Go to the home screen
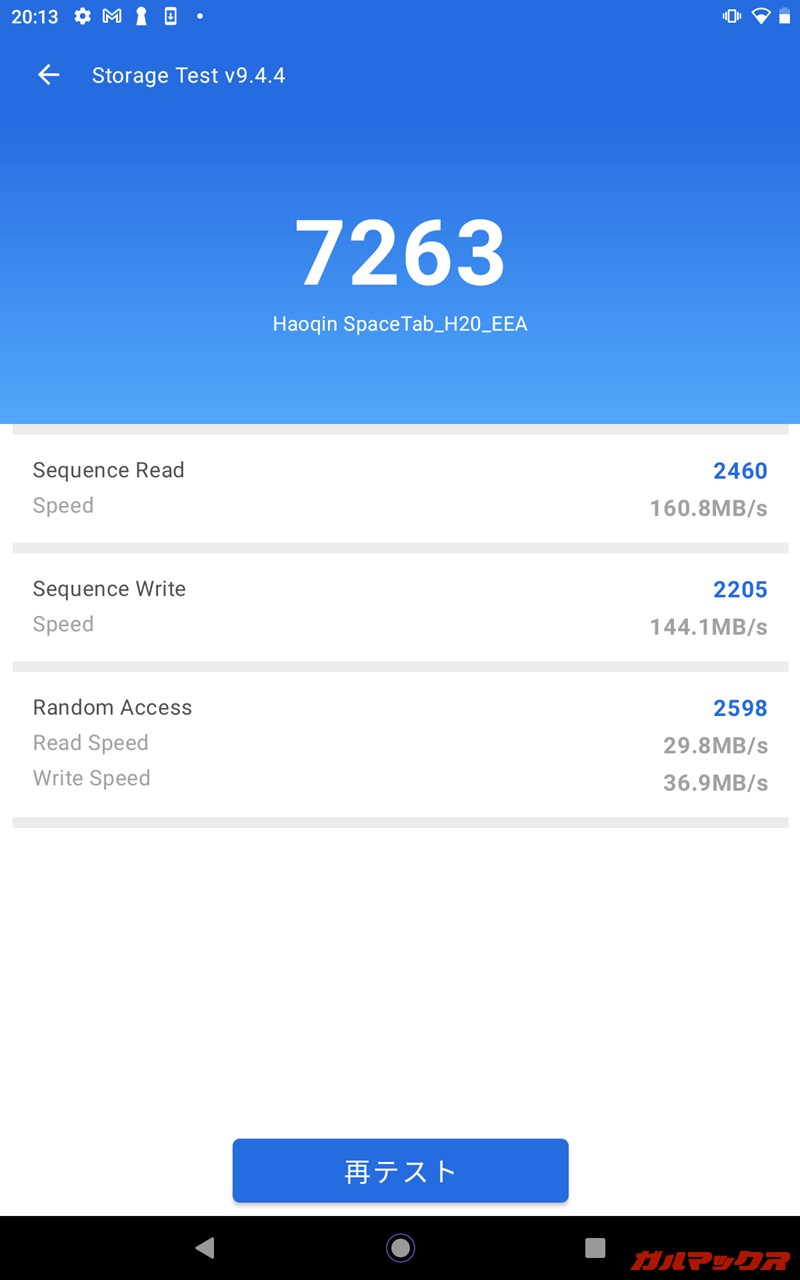The height and width of the screenshot is (1280, 800). coord(400,1247)
